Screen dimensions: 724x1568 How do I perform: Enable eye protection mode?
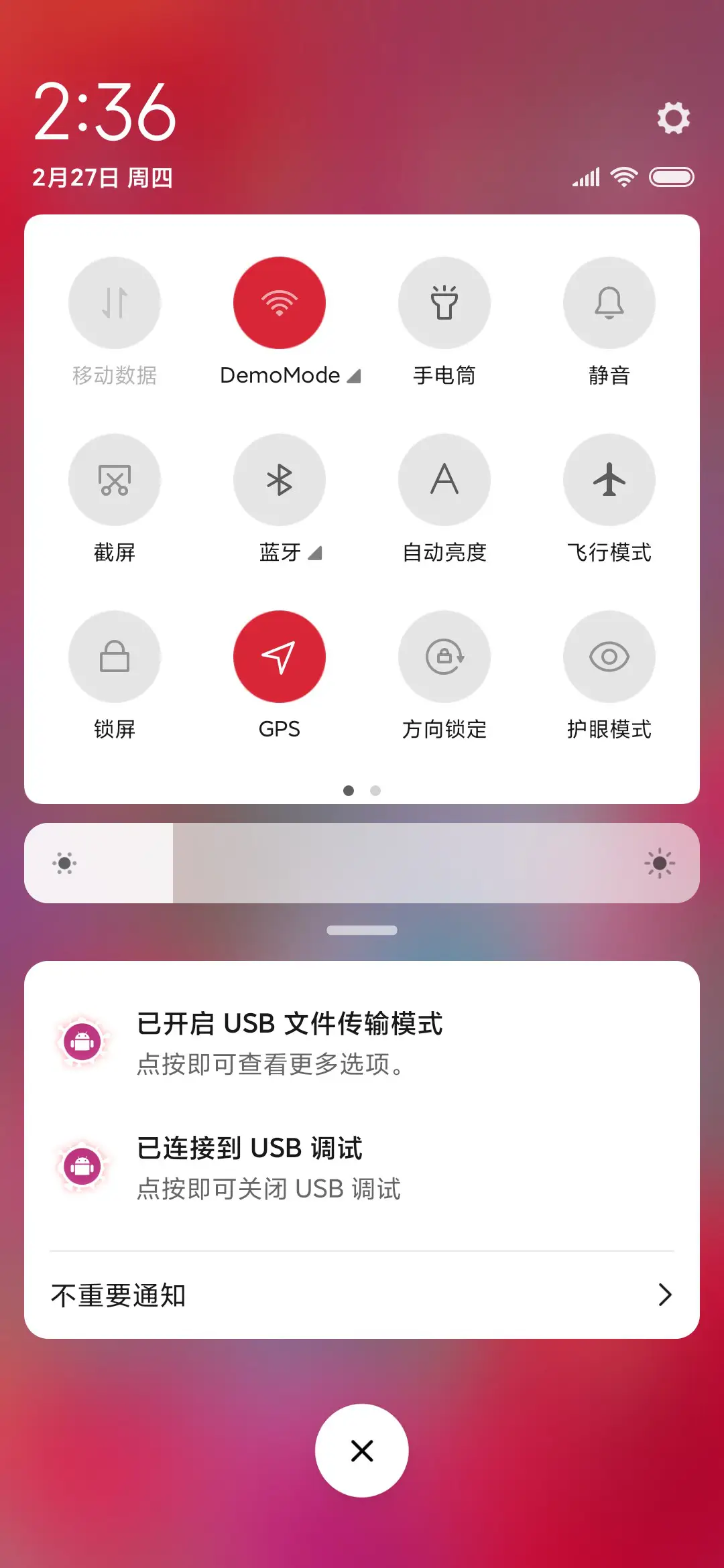click(x=609, y=657)
